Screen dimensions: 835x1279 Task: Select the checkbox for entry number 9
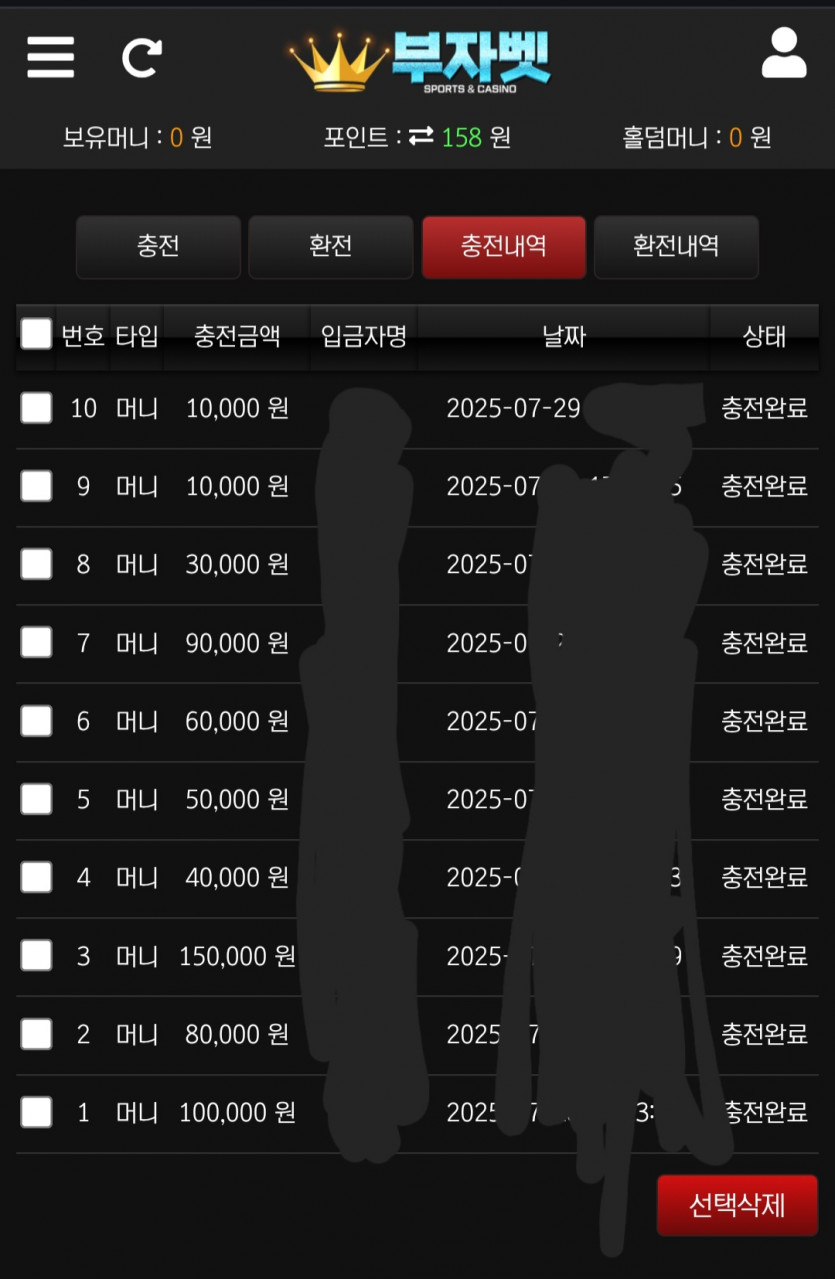pyautogui.click(x=36, y=486)
